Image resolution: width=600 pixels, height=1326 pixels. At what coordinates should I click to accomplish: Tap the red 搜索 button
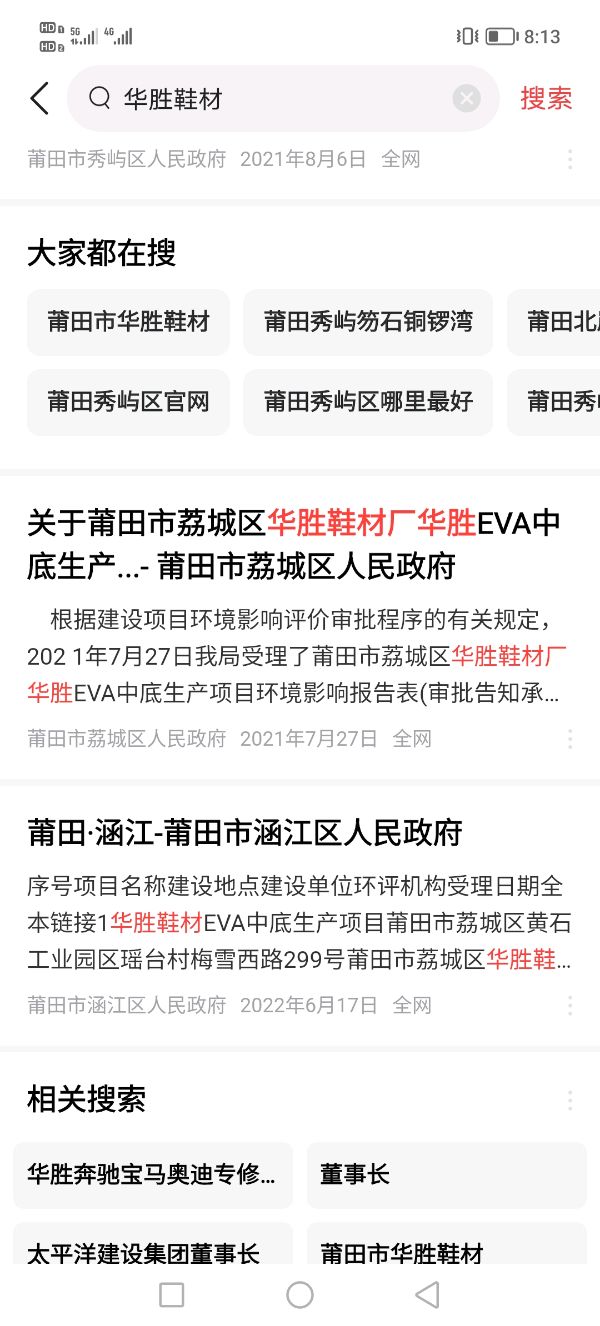tap(546, 98)
